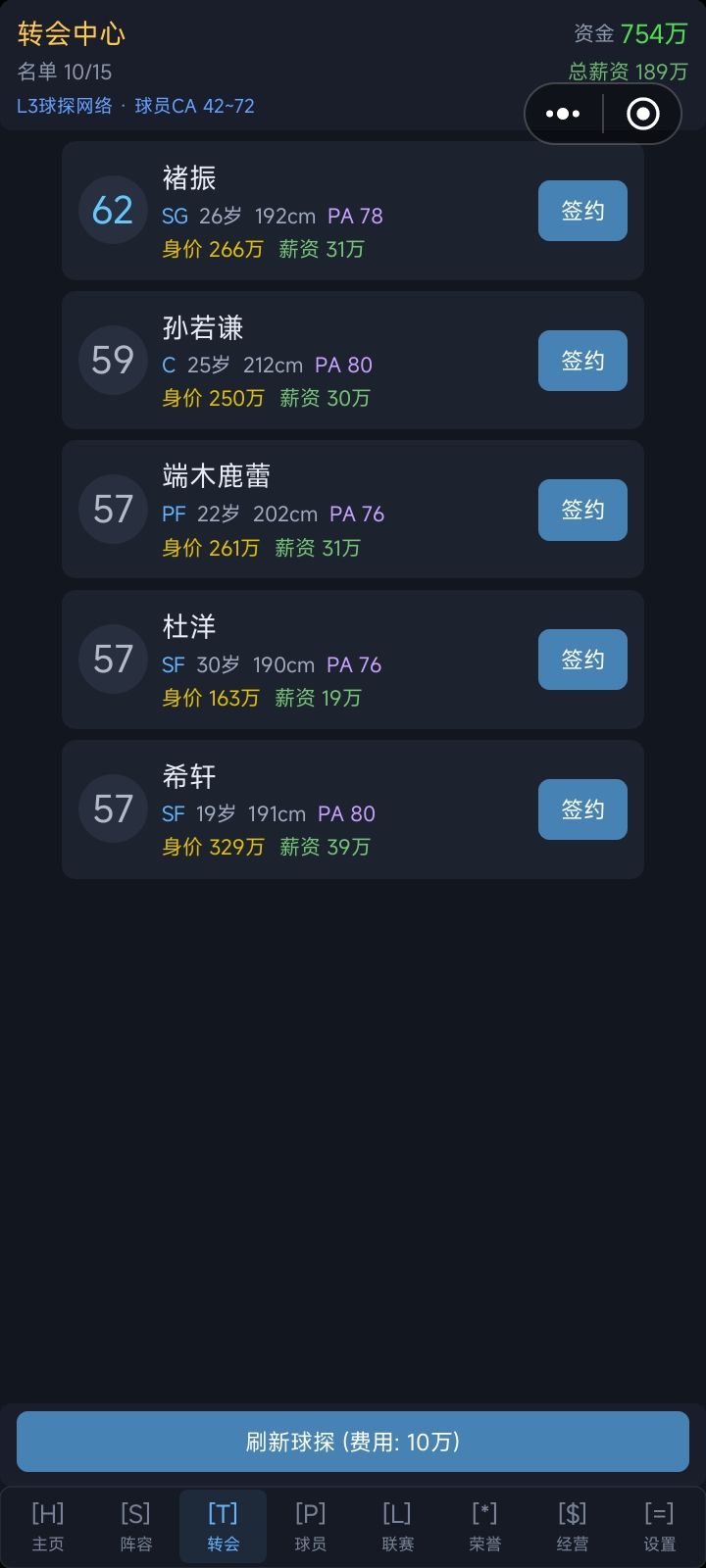打开底部导航的主页图标
This screenshot has width=706, height=1568.
click(x=48, y=1525)
